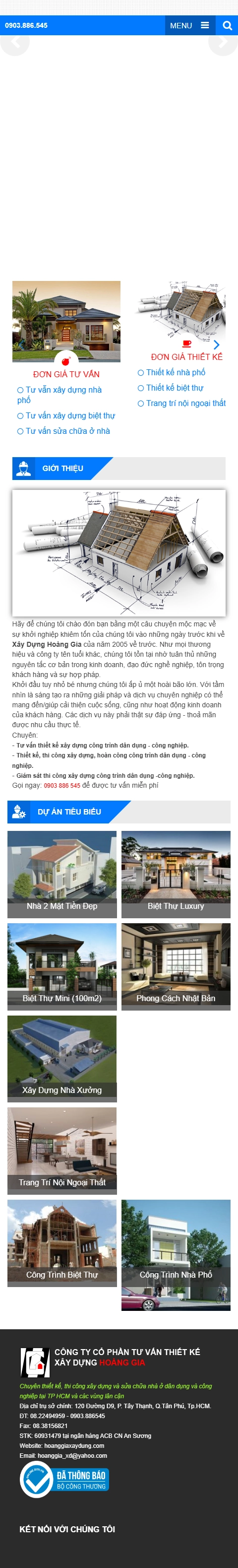Open the MENU hamburger button

coord(190,26)
